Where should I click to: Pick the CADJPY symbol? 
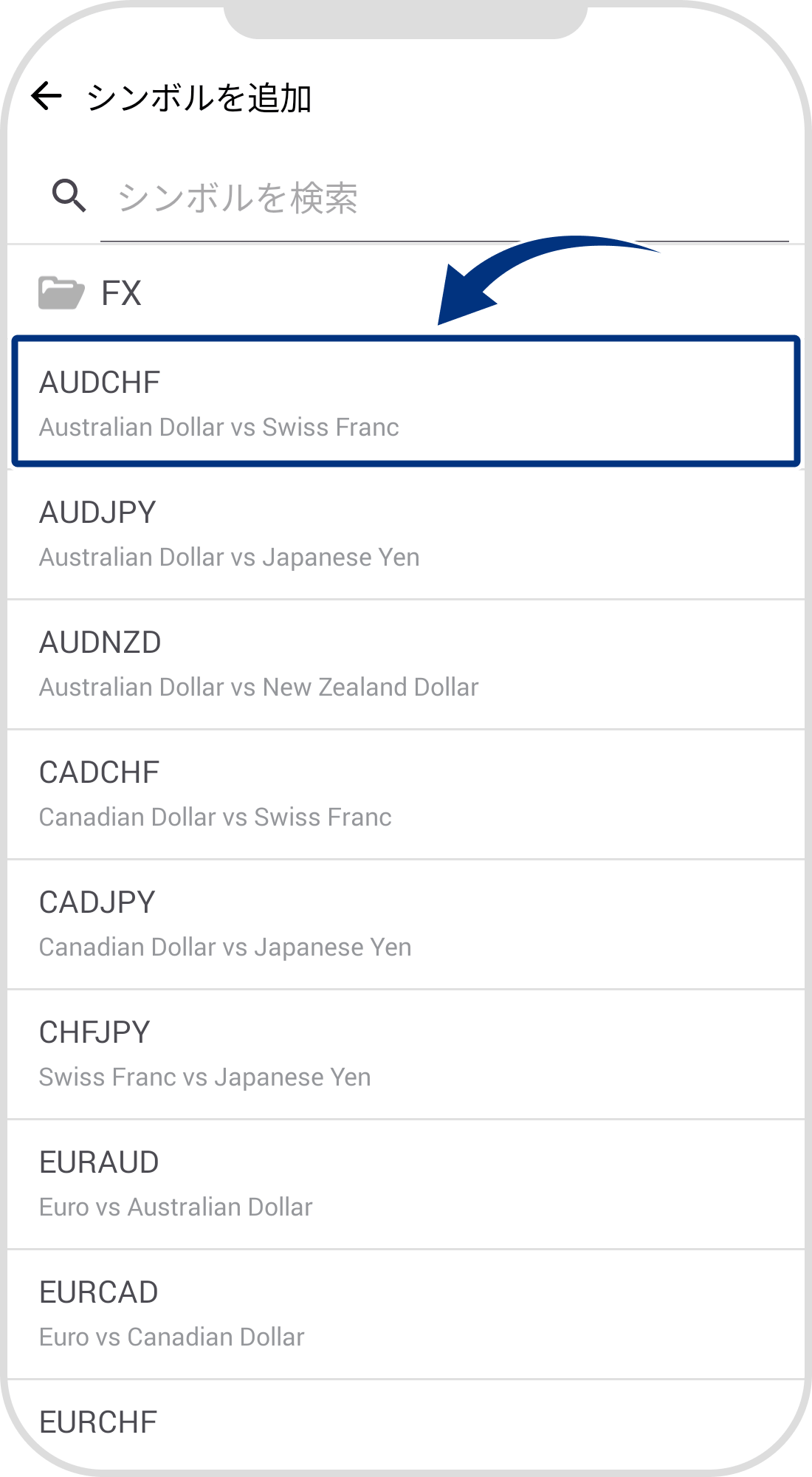pyautogui.click(x=405, y=924)
